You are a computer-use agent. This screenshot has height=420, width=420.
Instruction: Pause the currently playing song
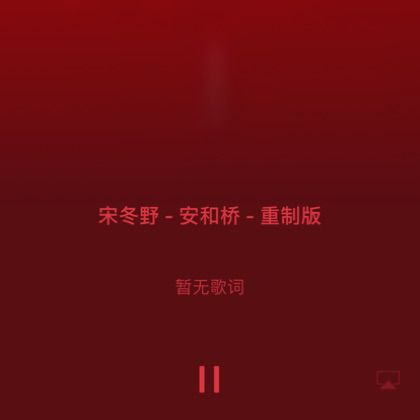[x=209, y=379]
